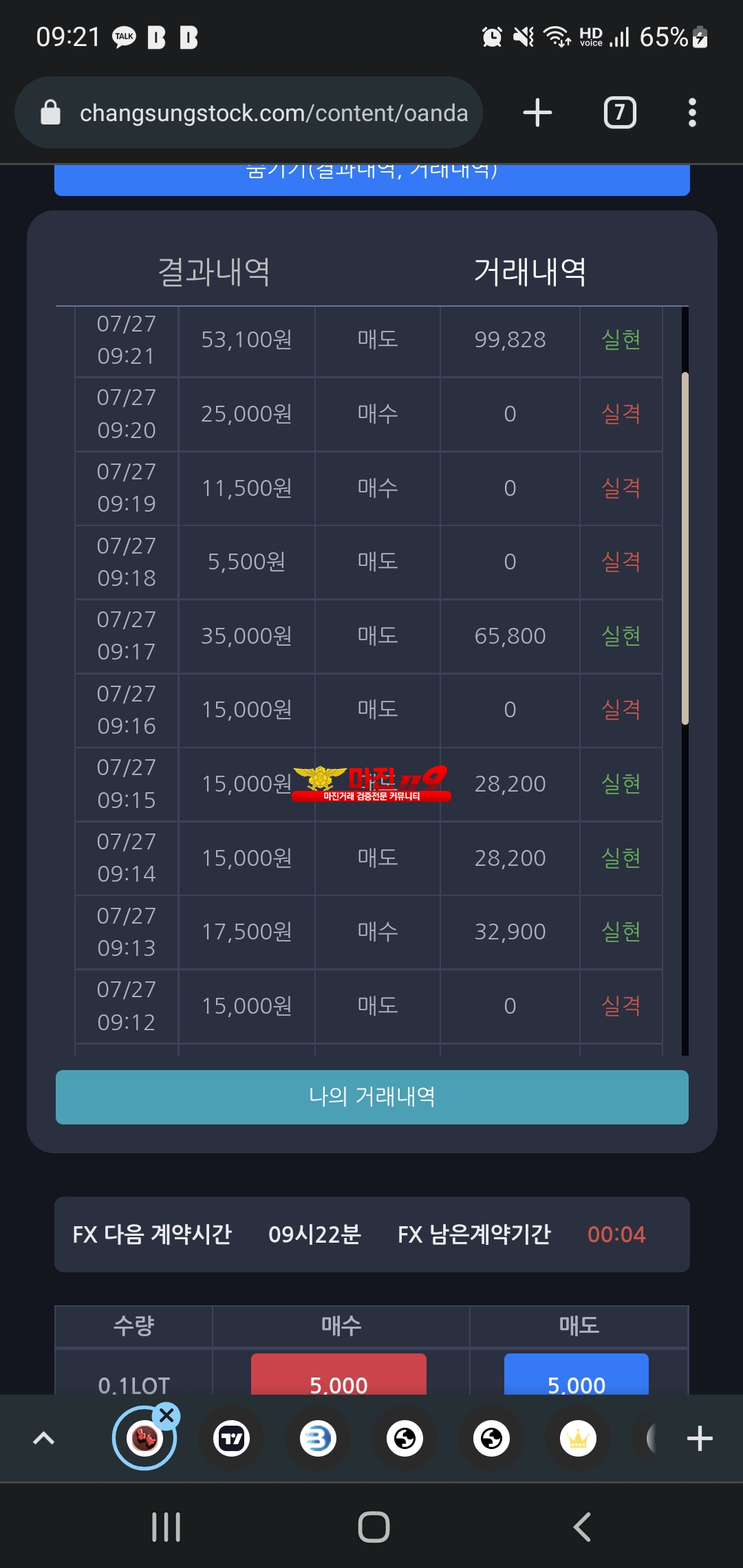Open the browser overflow menu

pyautogui.click(x=692, y=113)
